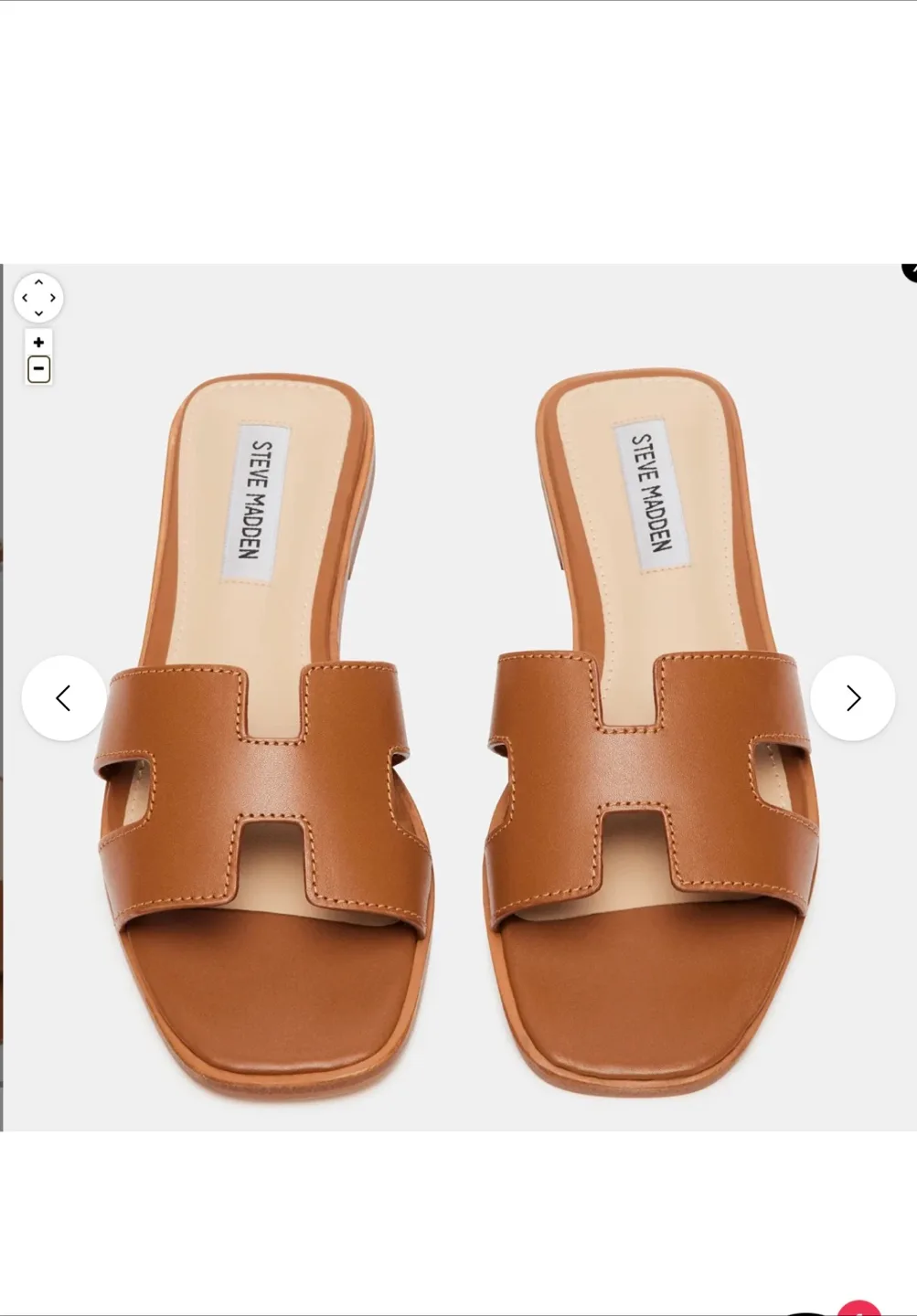Zoom in using the plus icon

pos(38,341)
